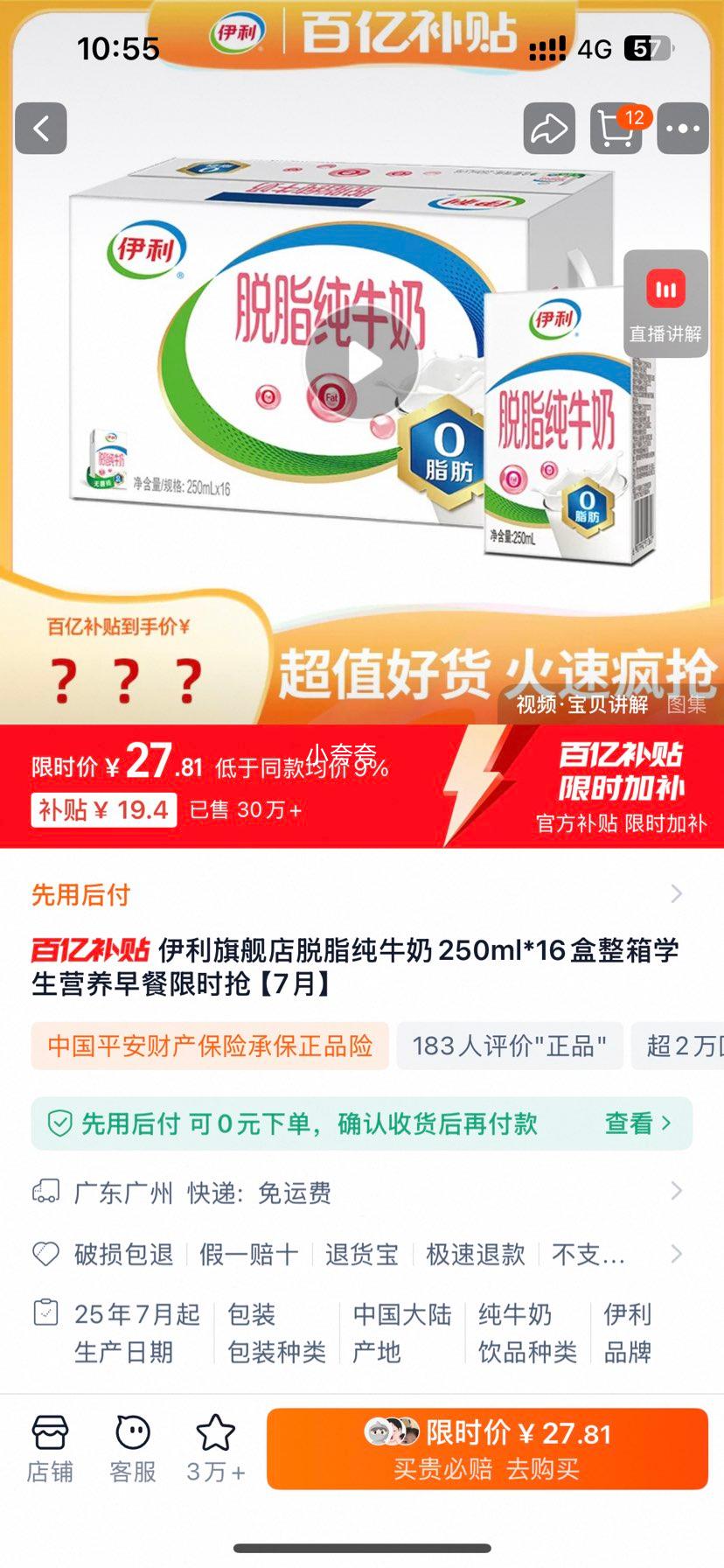Tap 查看 for pay-later details
This screenshot has width=724, height=1568.
click(637, 1123)
